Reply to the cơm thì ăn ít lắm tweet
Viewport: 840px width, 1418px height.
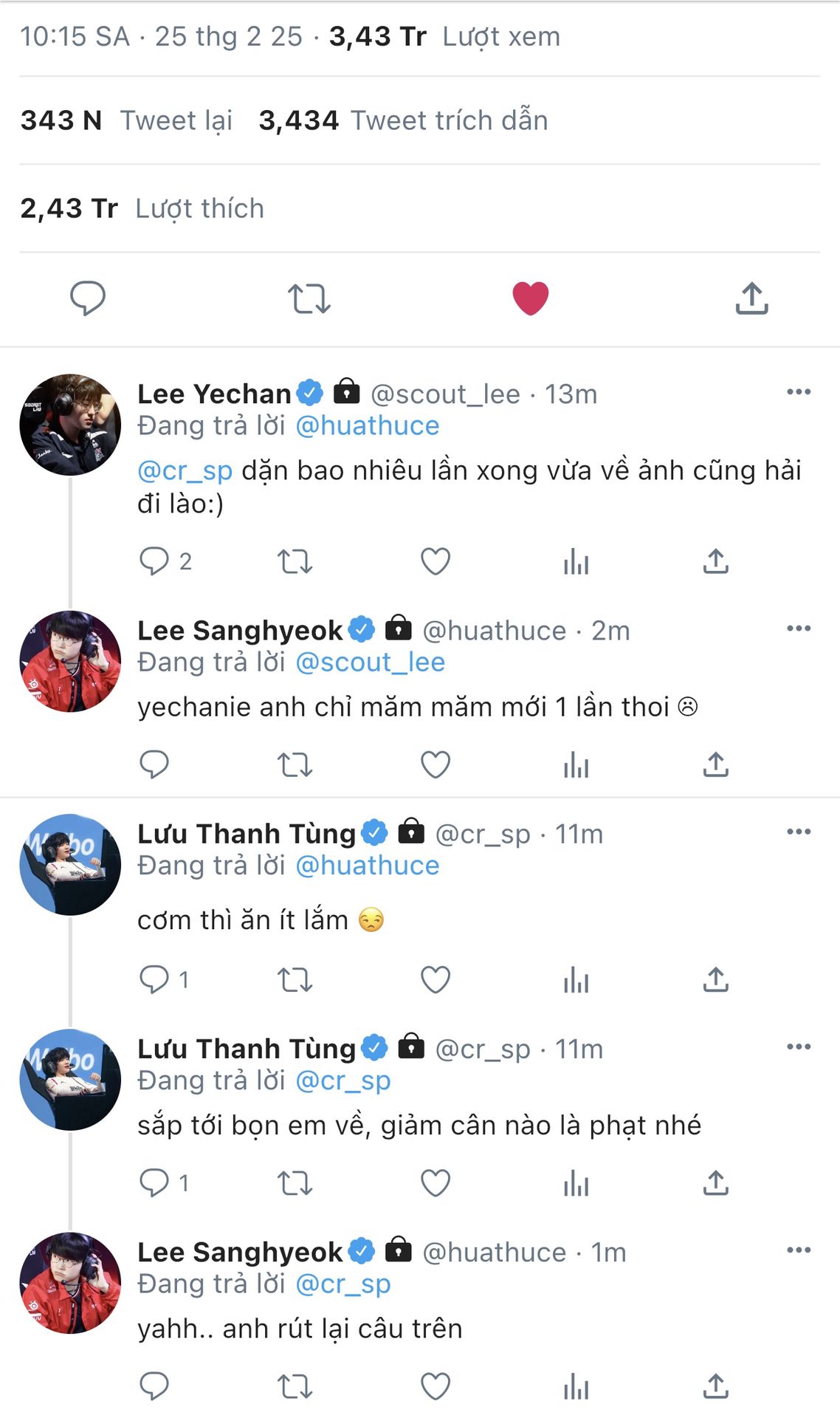pyautogui.click(x=154, y=980)
